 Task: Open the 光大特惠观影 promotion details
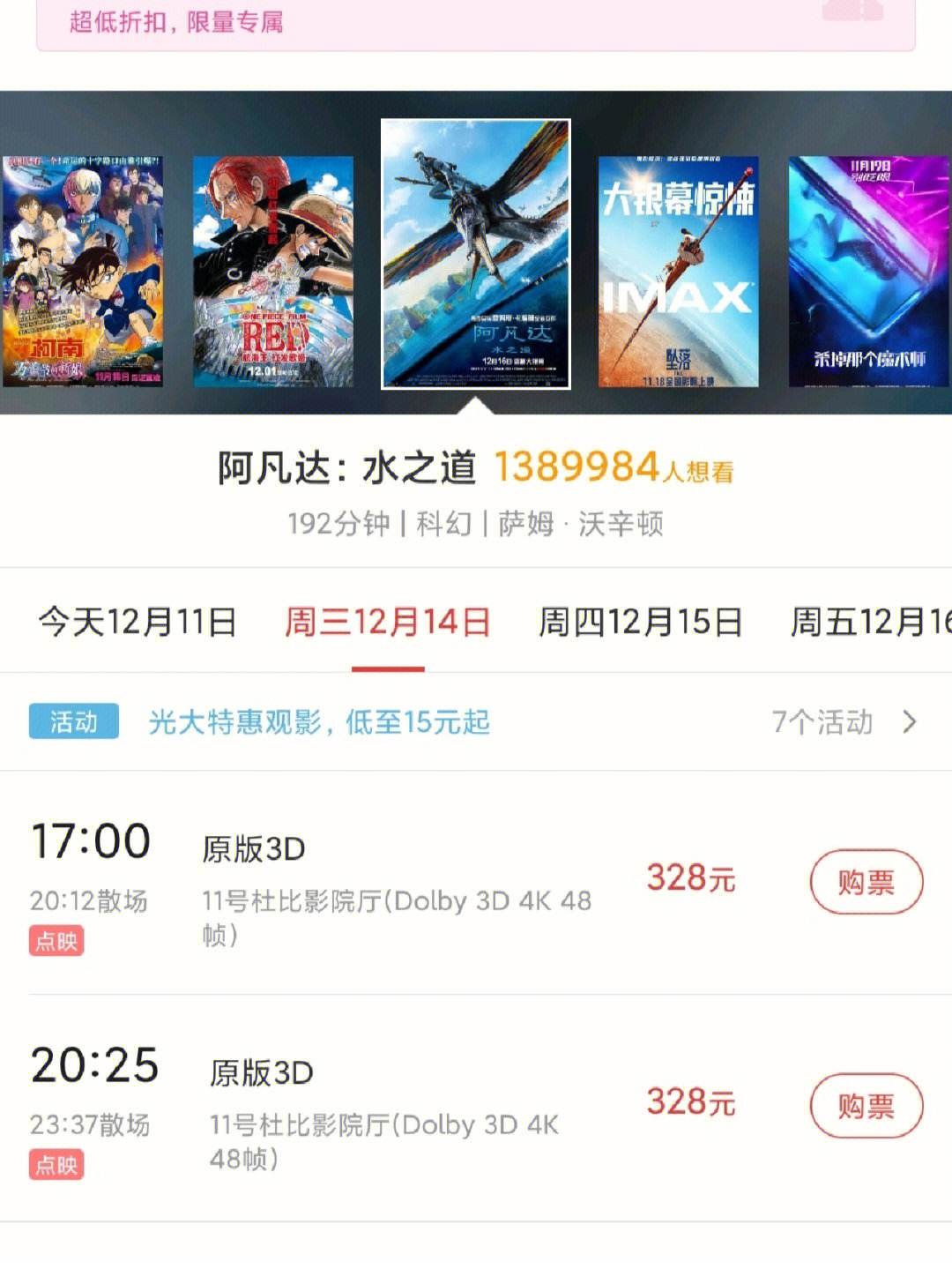click(318, 722)
